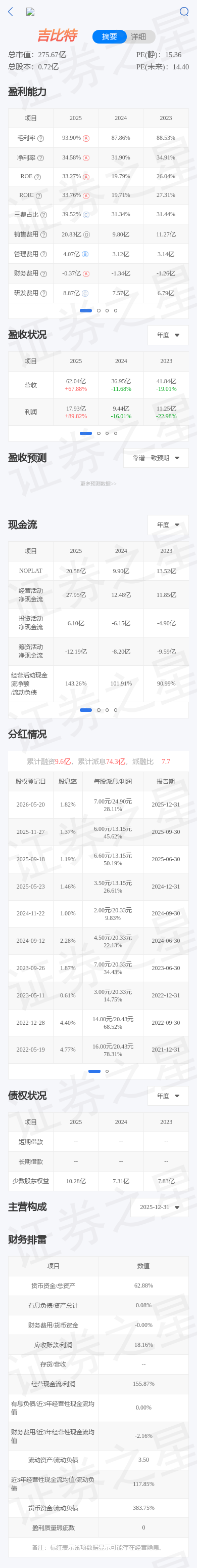197x1568 pixels.
Task: Change the 年度 period in 现金流
Action: click(x=168, y=525)
